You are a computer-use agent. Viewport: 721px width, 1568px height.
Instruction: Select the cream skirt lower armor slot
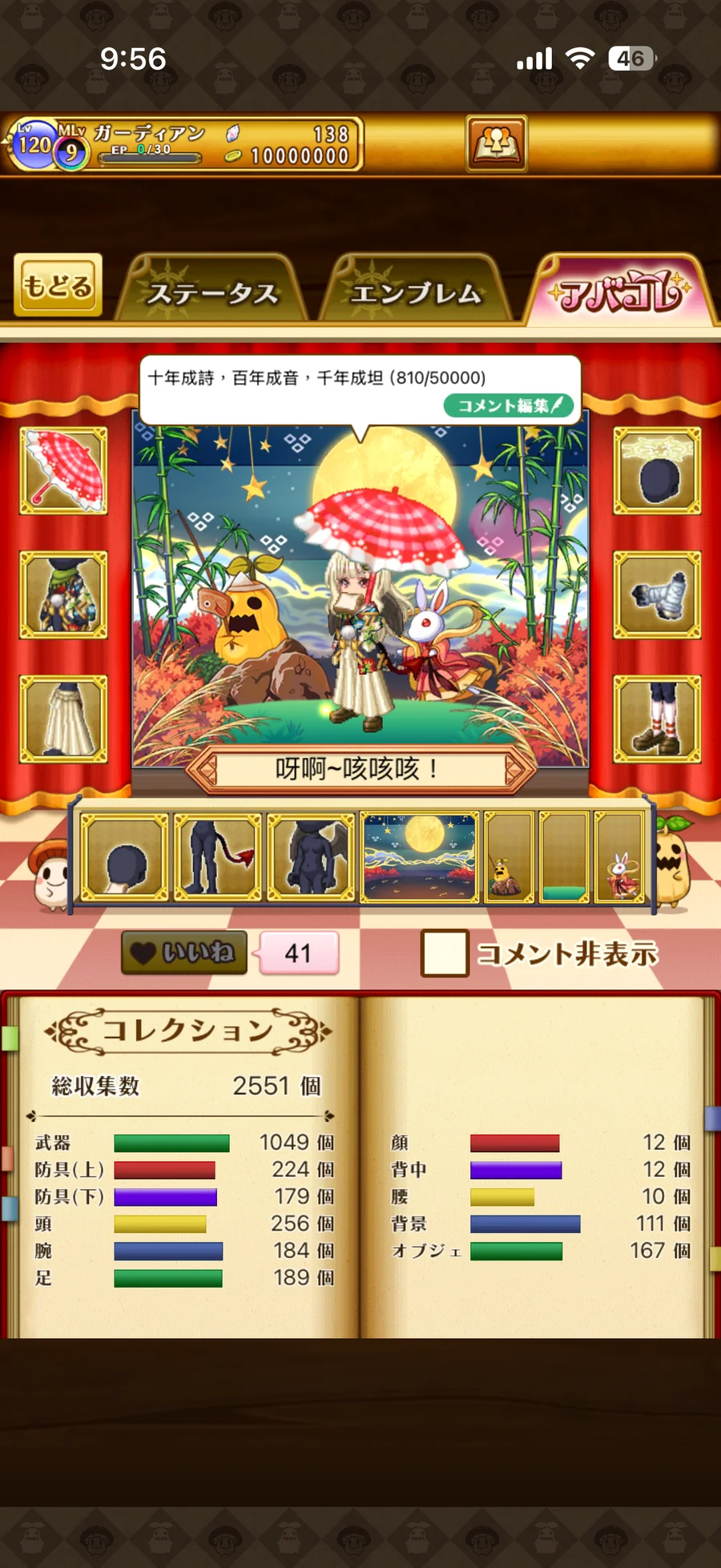pos(64,719)
